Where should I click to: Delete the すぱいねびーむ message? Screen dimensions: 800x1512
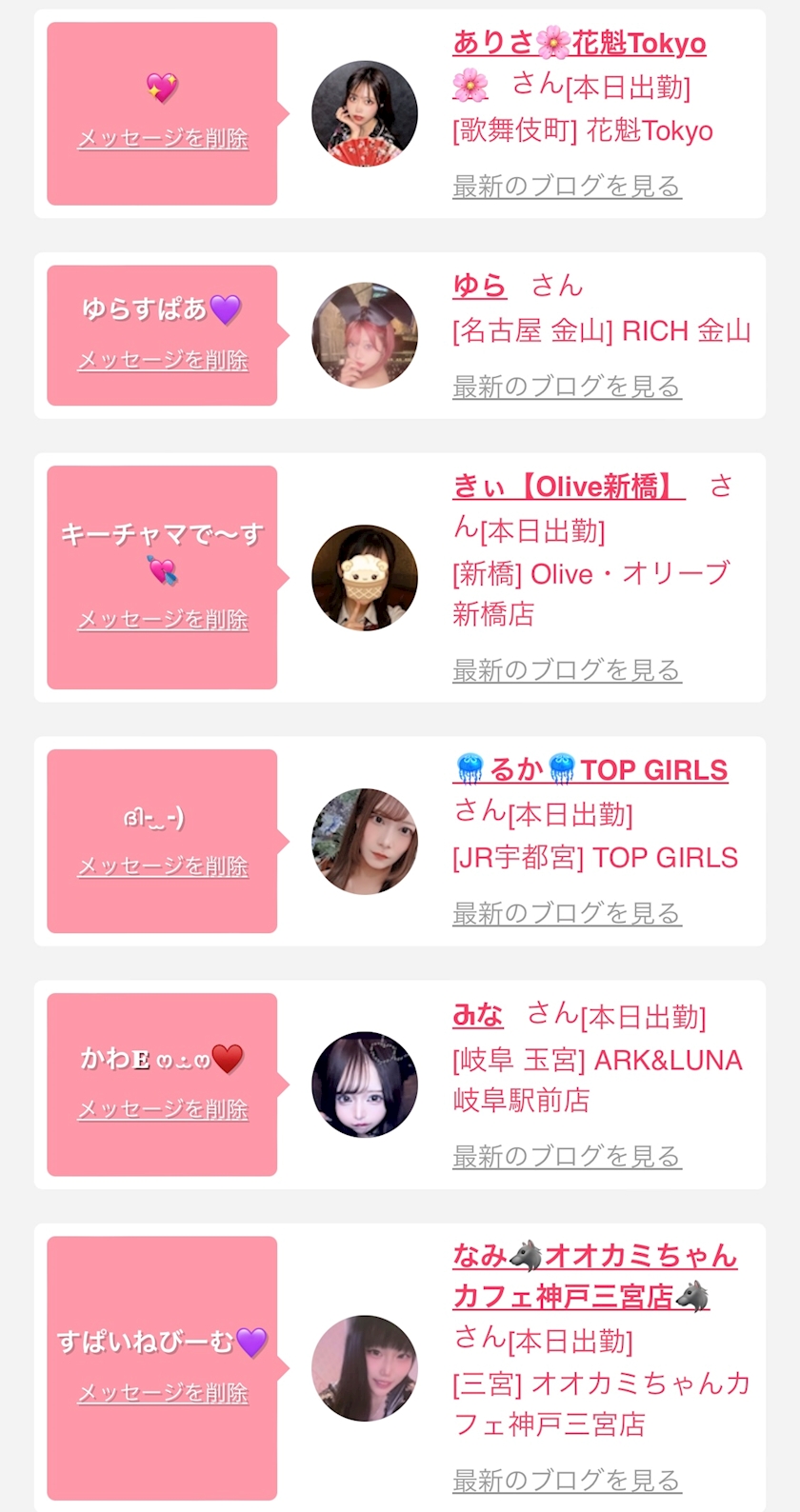coord(162,1394)
